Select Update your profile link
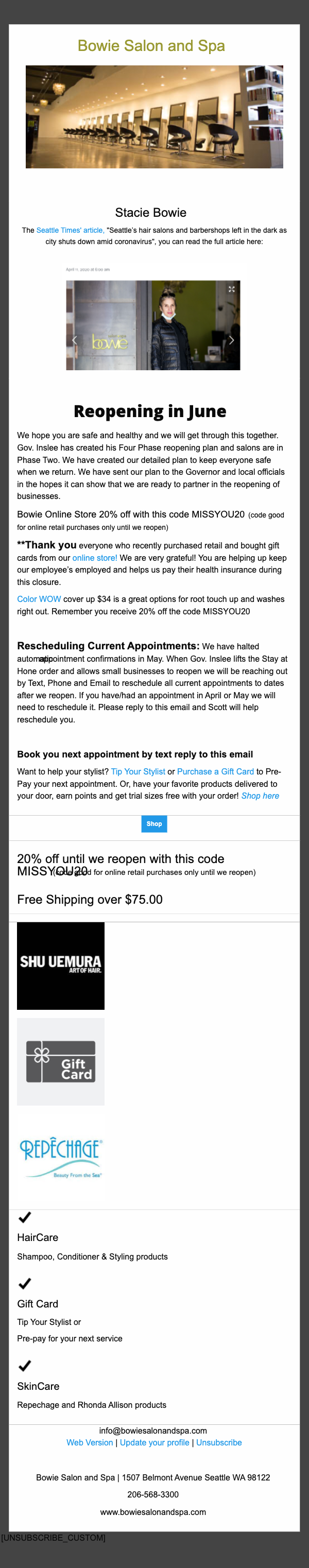Viewport: 309px width, 1568px height. (154, 1442)
